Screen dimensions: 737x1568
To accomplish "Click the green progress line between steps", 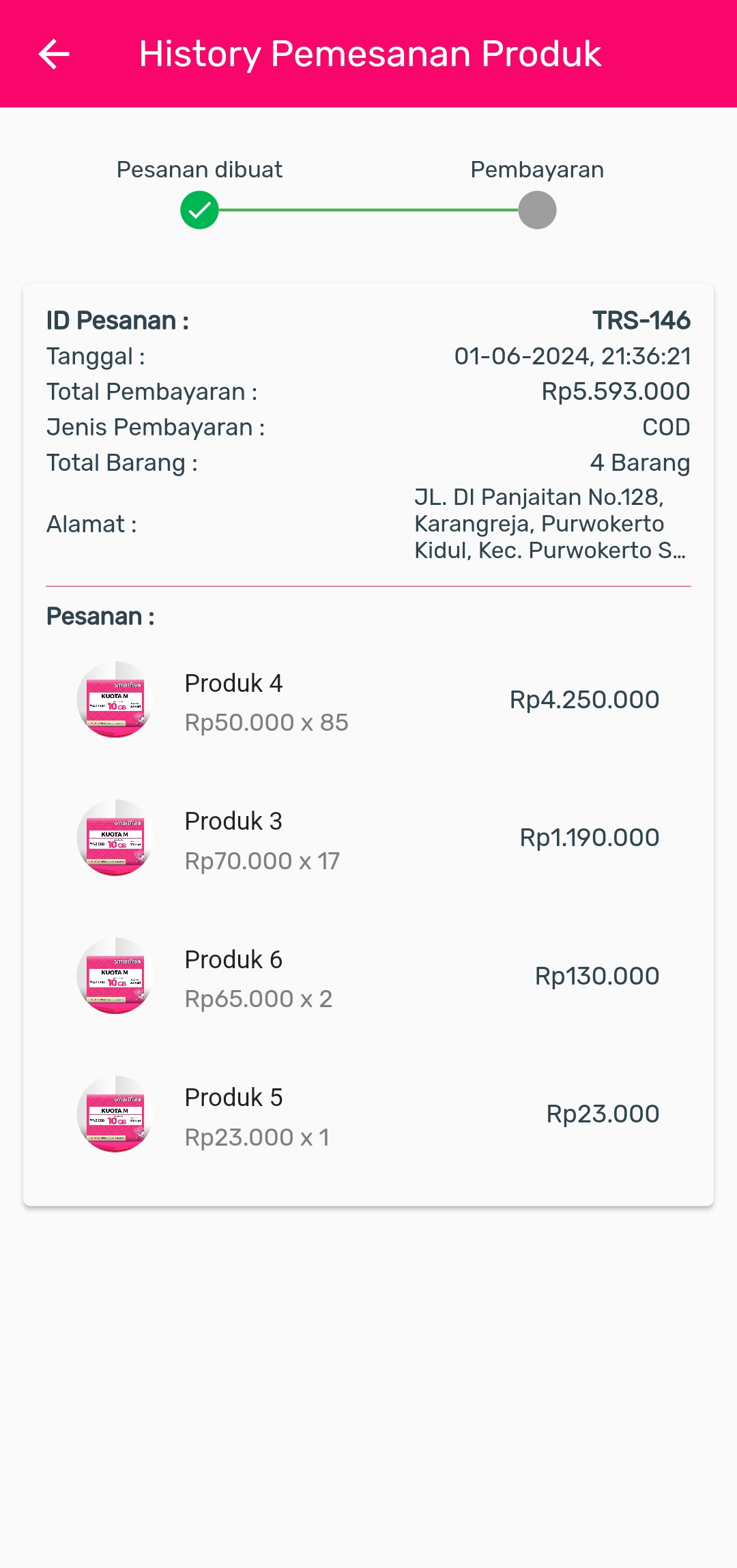I will point(369,211).
